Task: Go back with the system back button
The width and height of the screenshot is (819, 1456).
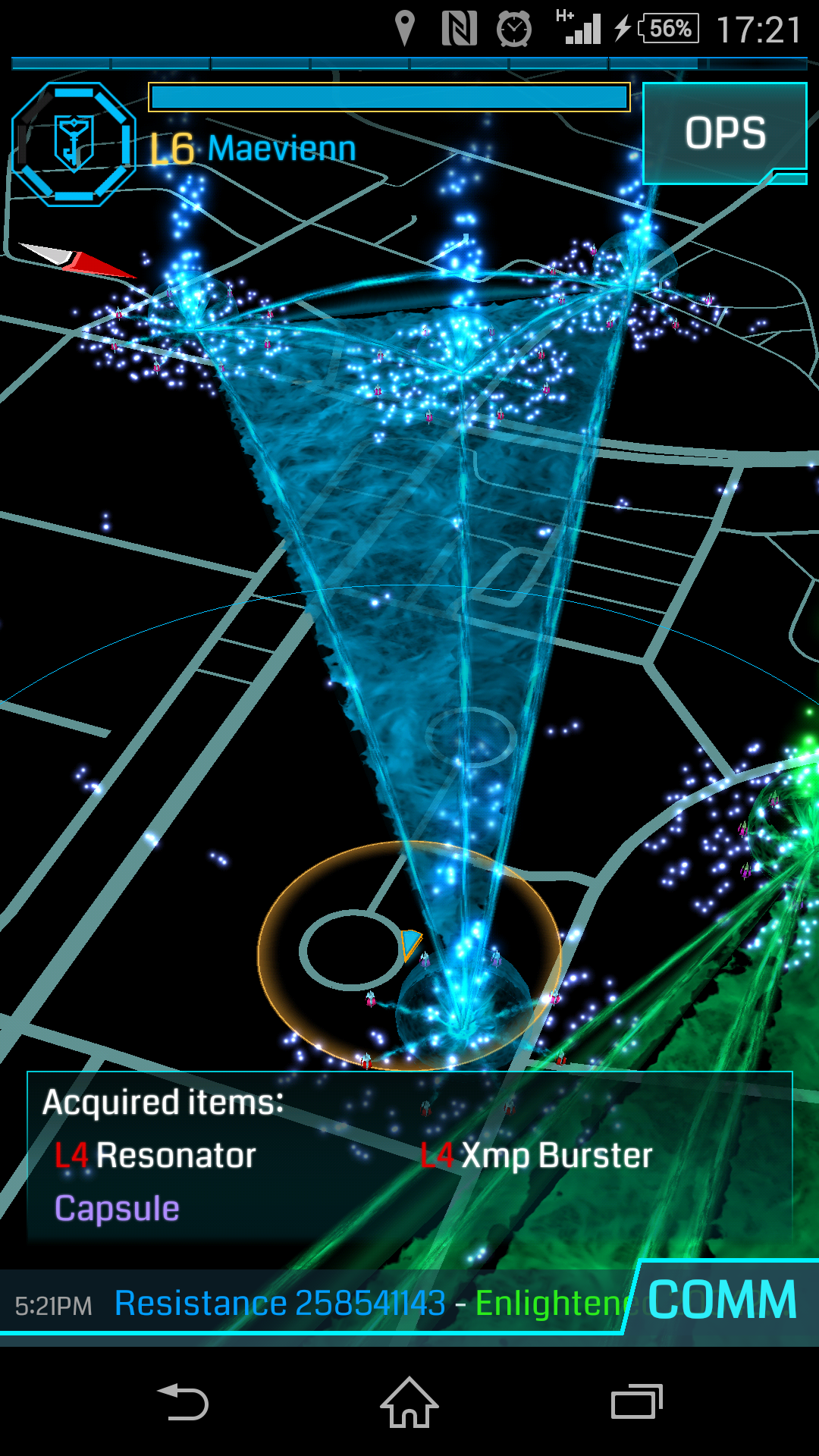Action: click(183, 1402)
